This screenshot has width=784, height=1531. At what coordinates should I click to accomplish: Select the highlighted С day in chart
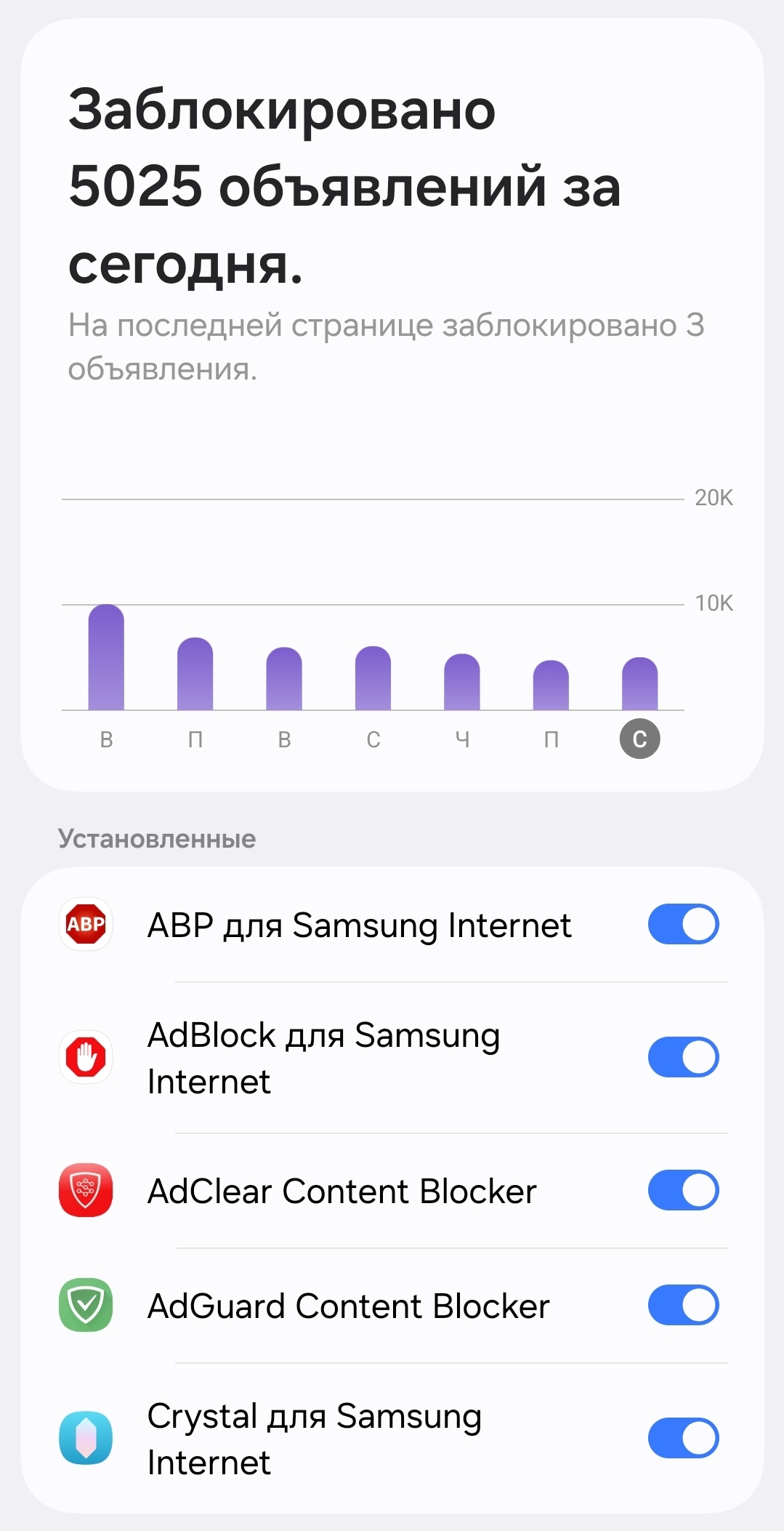tap(639, 739)
